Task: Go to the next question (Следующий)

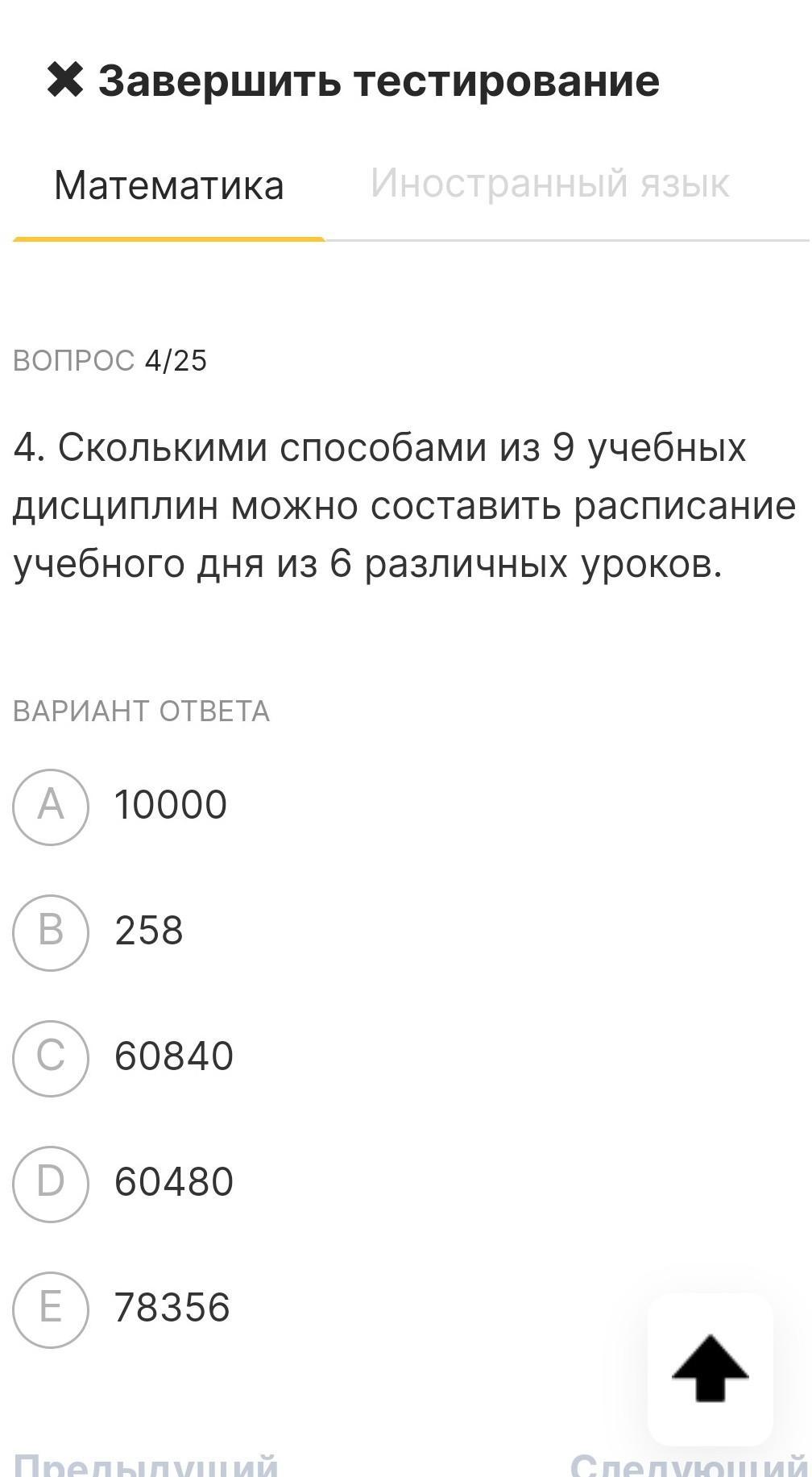Action: tap(689, 1463)
